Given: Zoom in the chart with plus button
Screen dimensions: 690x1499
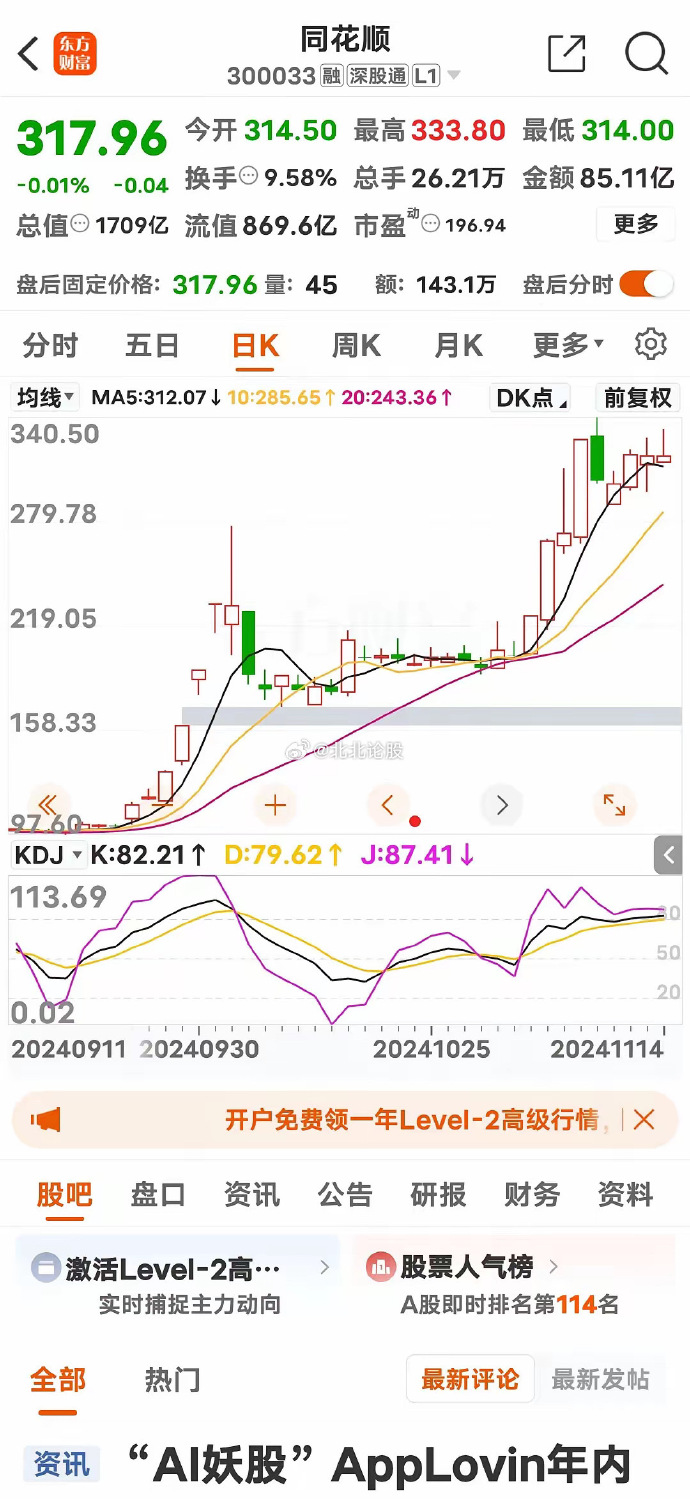Looking at the screenshot, I should (x=275, y=805).
